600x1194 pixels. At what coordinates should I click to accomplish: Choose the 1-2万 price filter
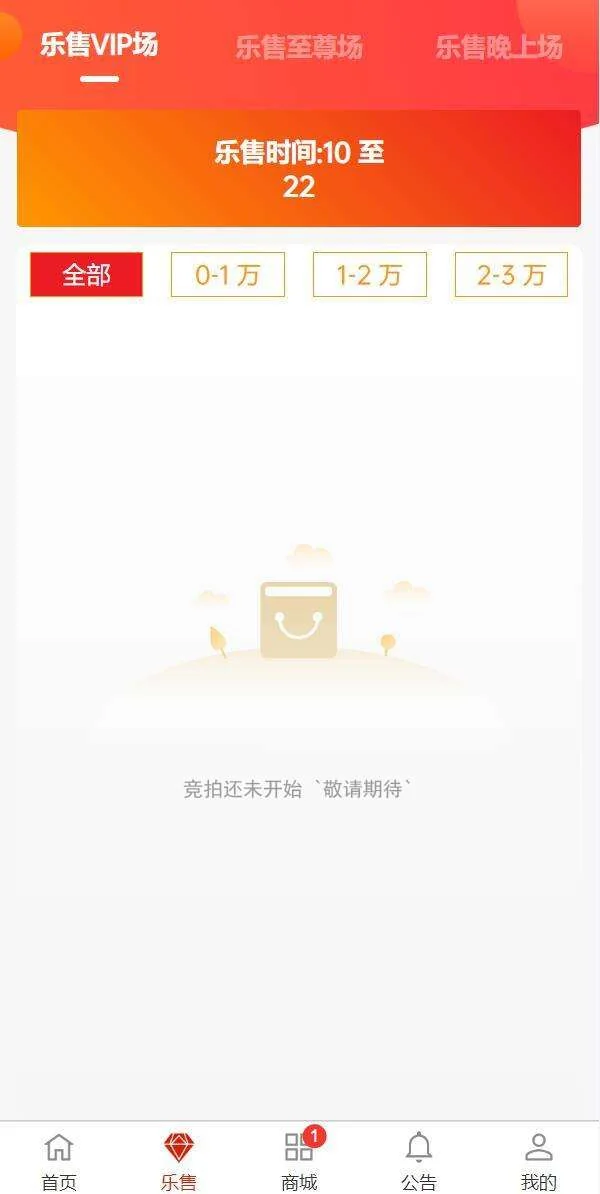(370, 275)
